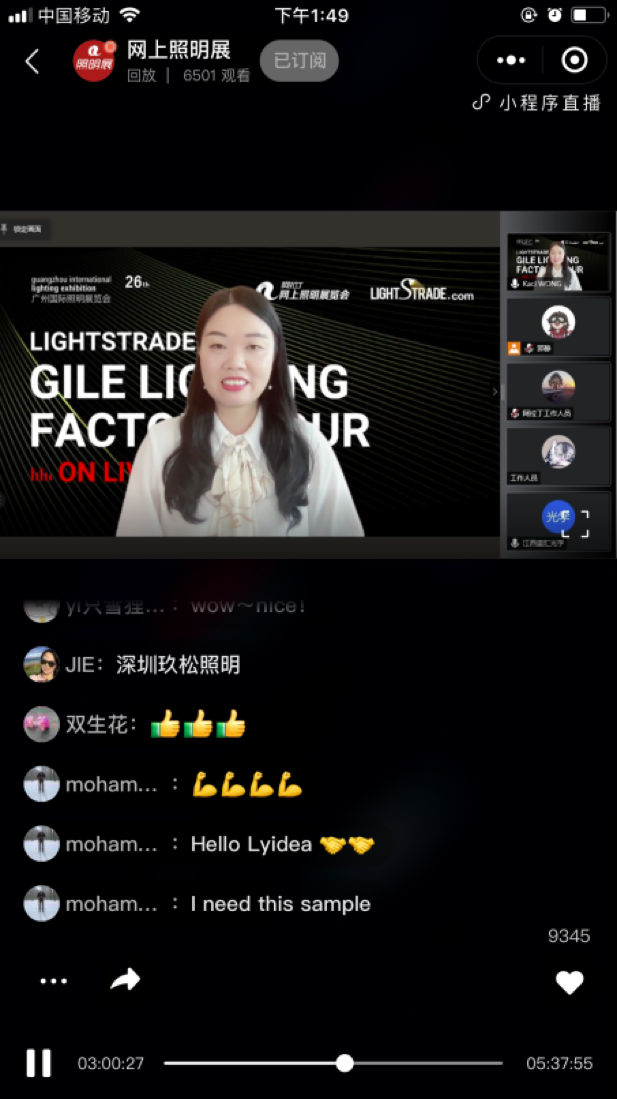Share this livestream with the arrow icon
This screenshot has width=617, height=1099.
click(125, 981)
